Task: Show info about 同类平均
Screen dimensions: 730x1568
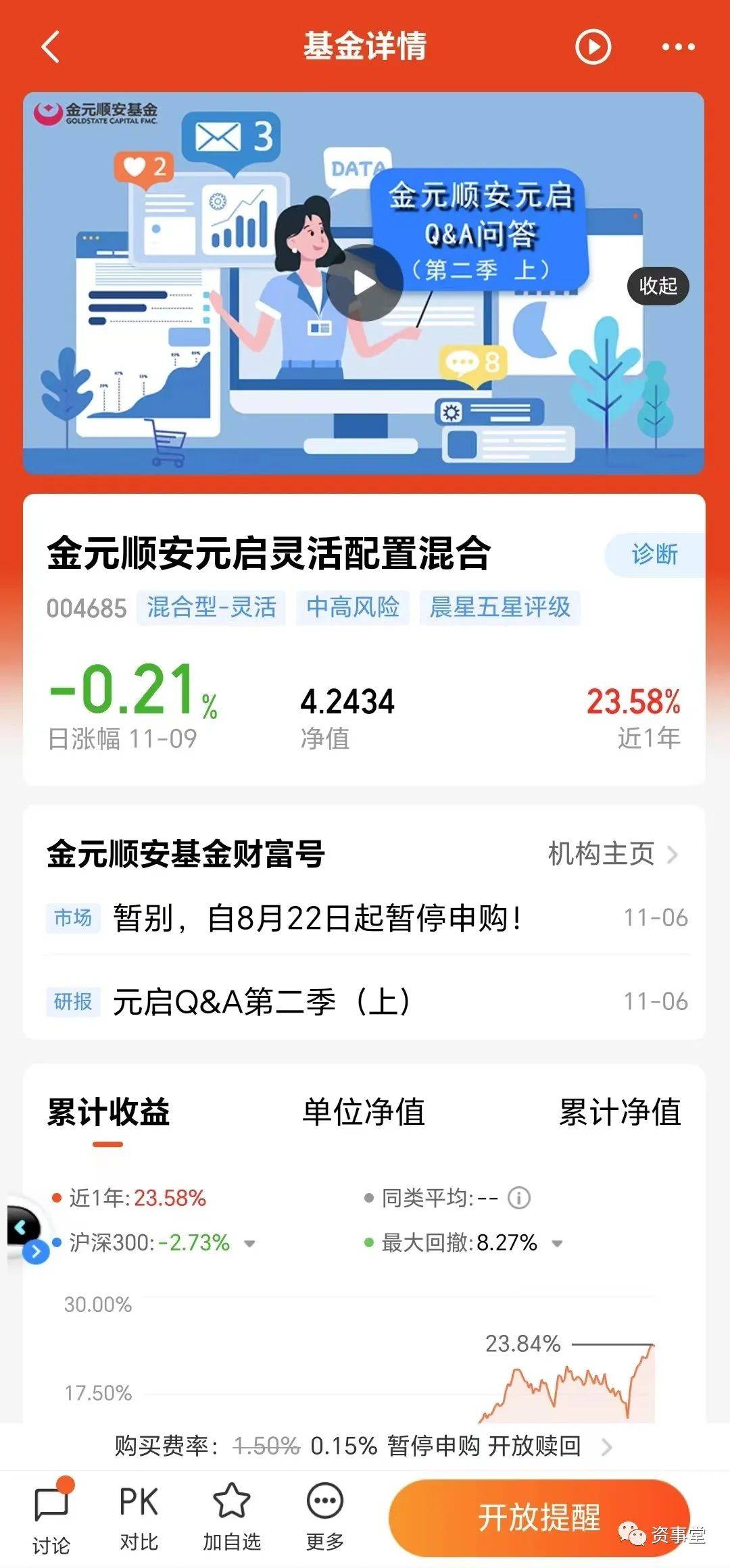Action: click(519, 1198)
